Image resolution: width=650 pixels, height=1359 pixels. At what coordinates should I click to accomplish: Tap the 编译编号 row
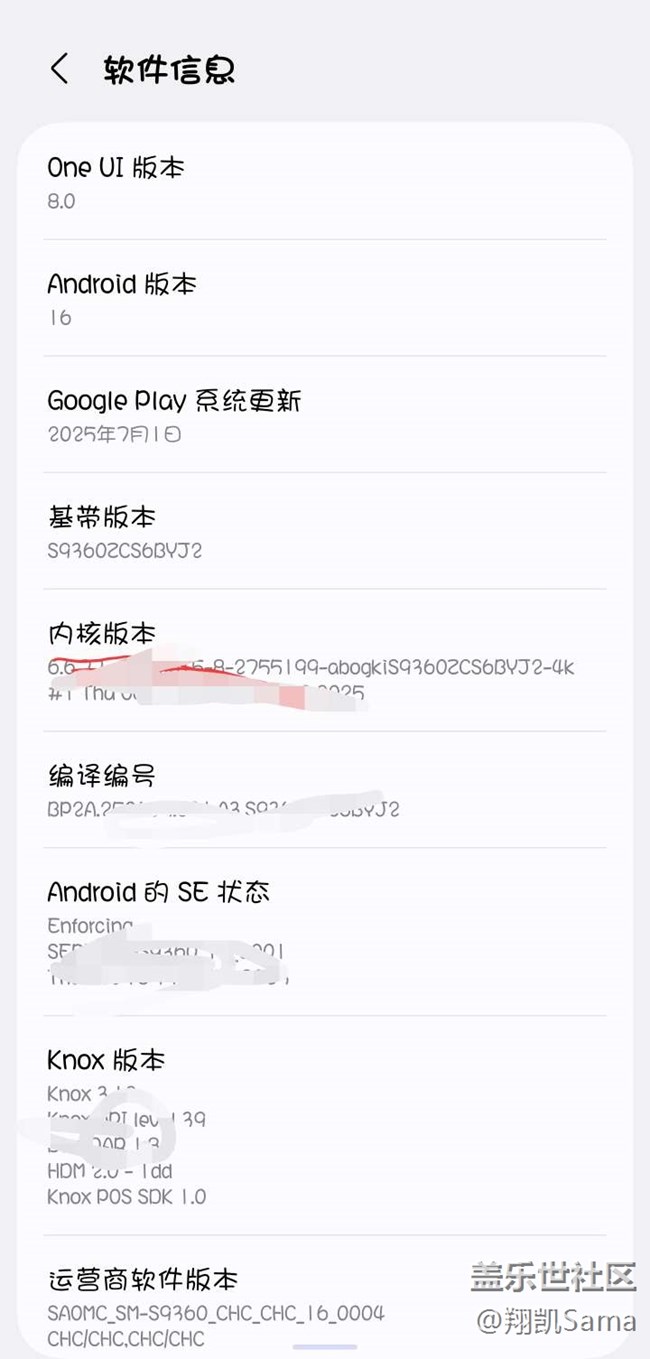[325, 789]
